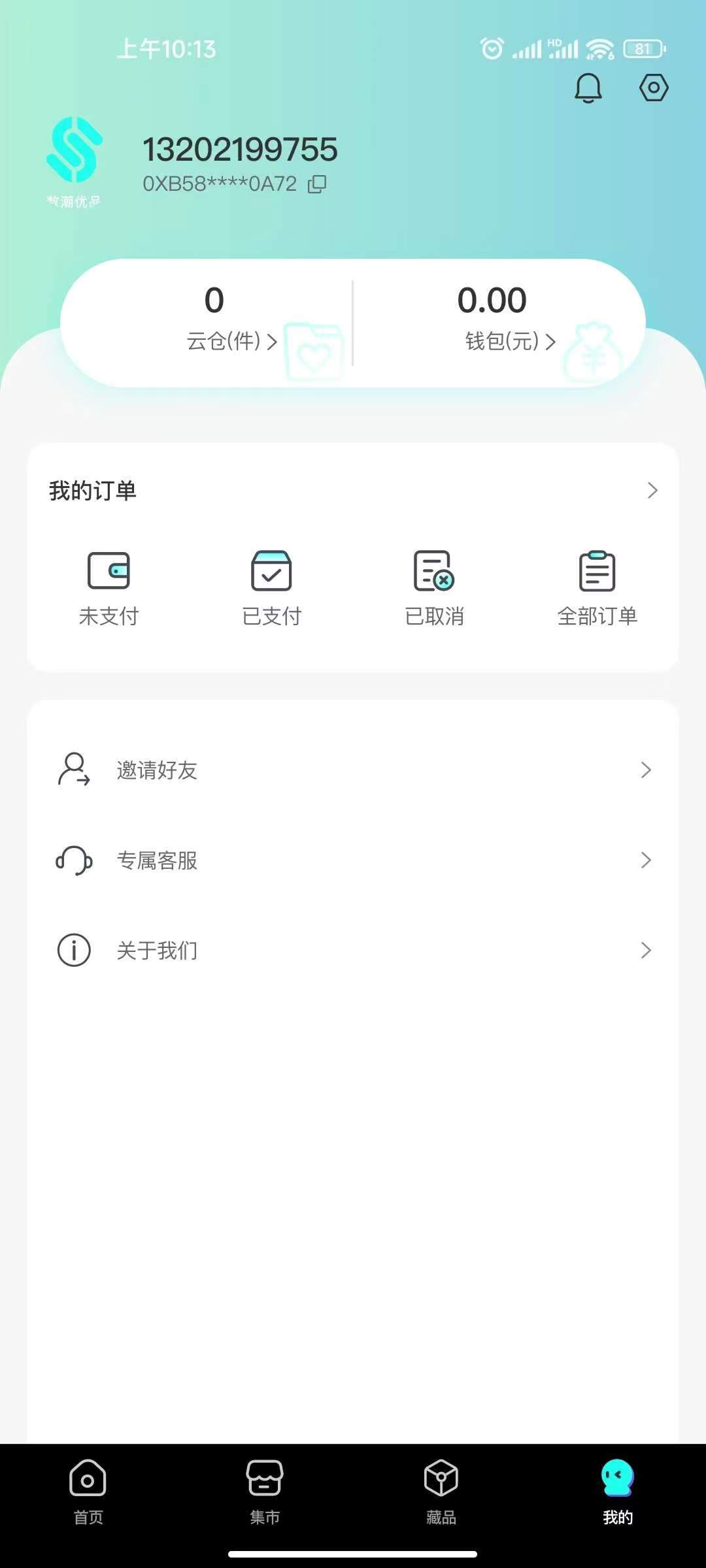Open the 未支付 pending payment orders
Screen dimensions: 706x1568
(x=108, y=585)
